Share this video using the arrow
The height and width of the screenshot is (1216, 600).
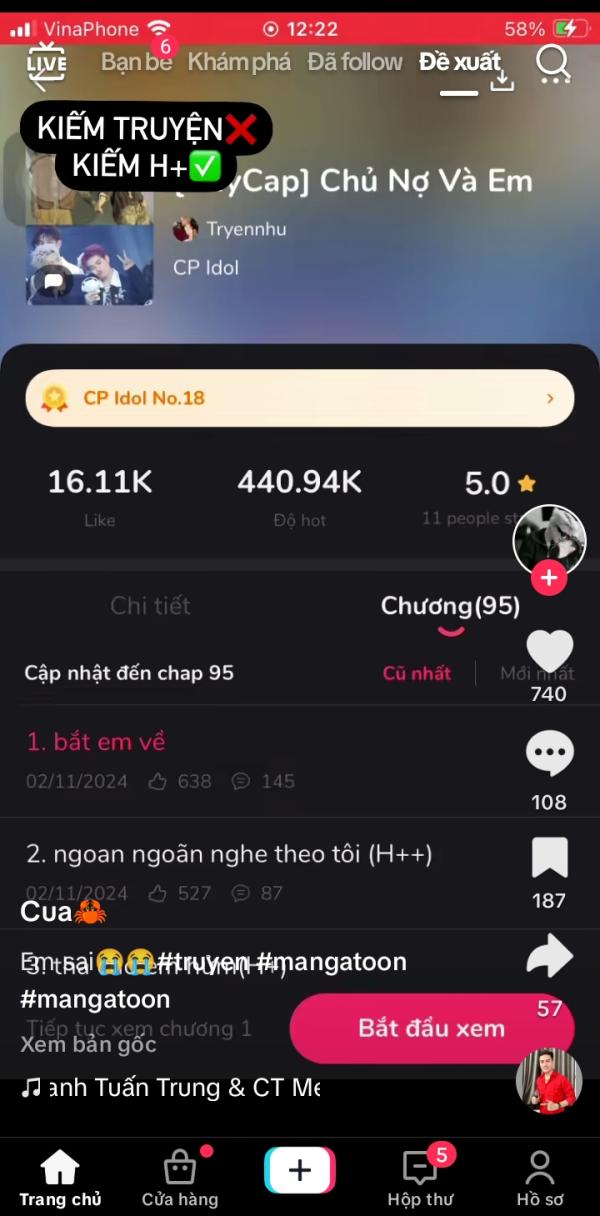tap(549, 957)
